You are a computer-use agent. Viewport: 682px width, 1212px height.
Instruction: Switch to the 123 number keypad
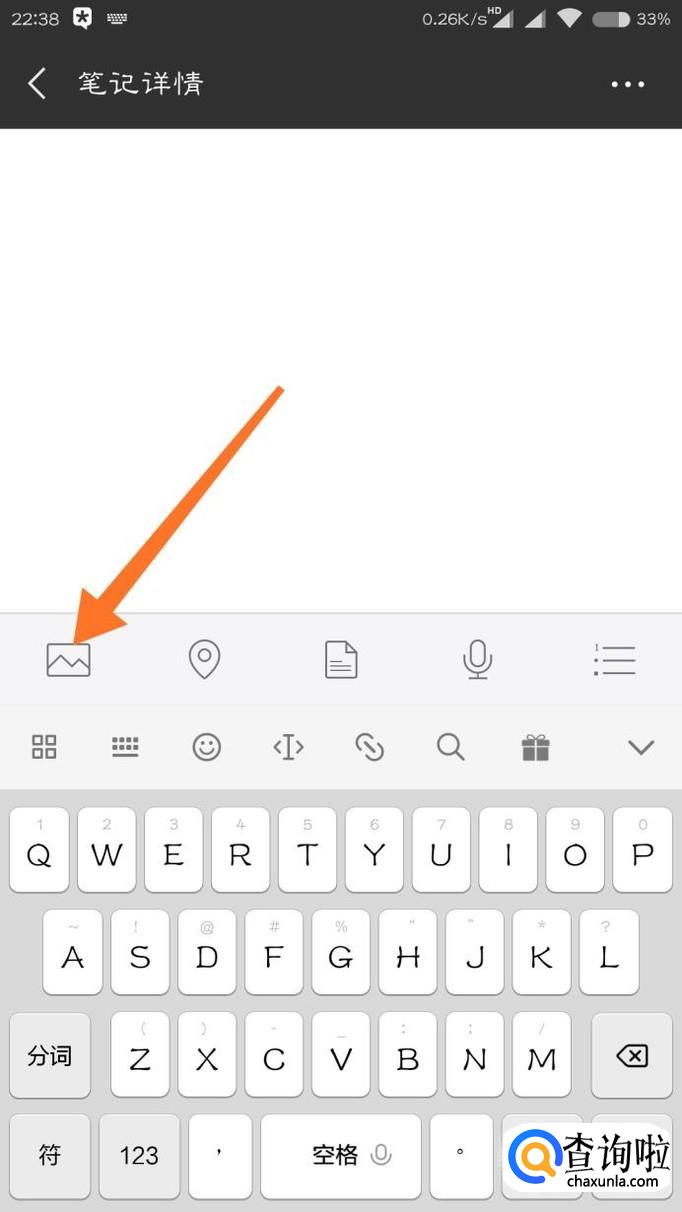tap(139, 1156)
